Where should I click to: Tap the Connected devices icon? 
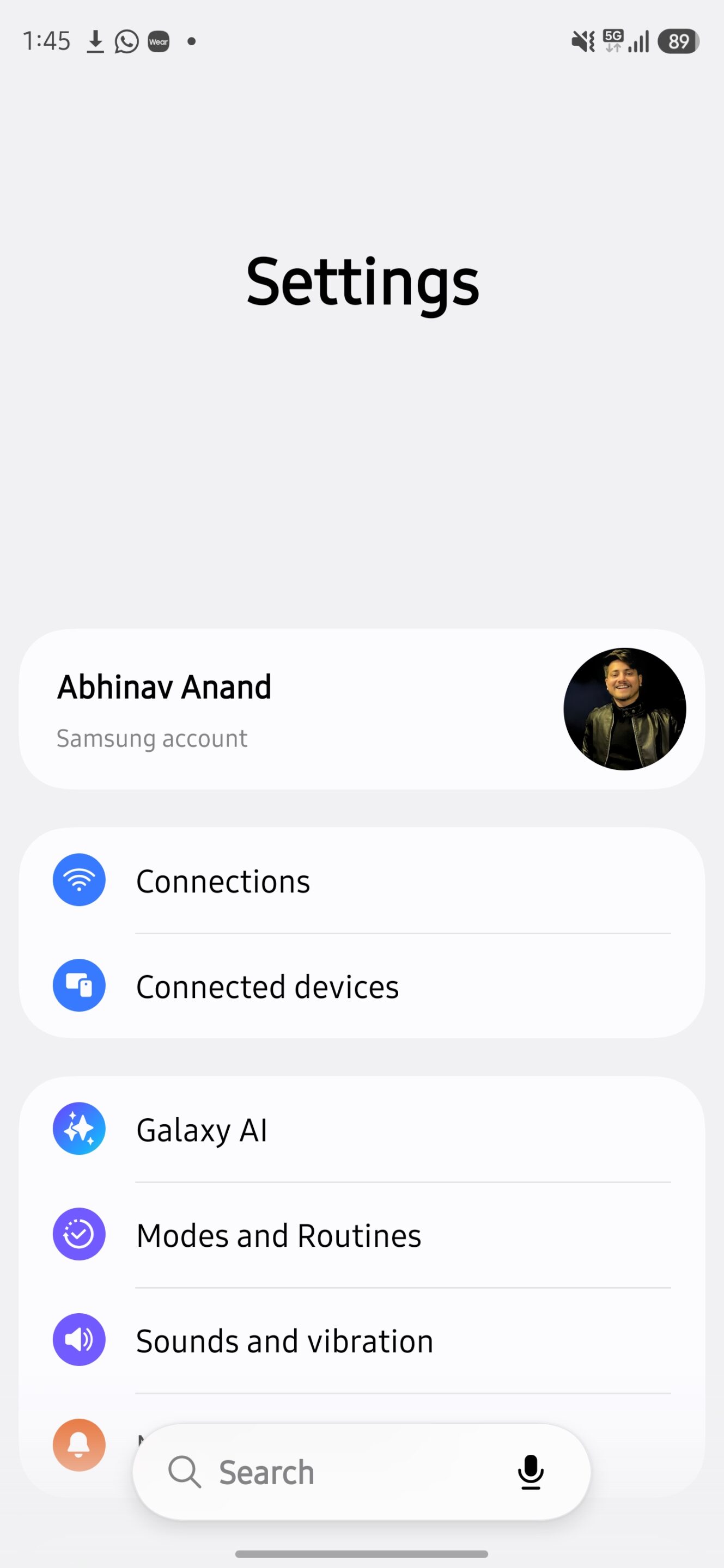pos(79,986)
